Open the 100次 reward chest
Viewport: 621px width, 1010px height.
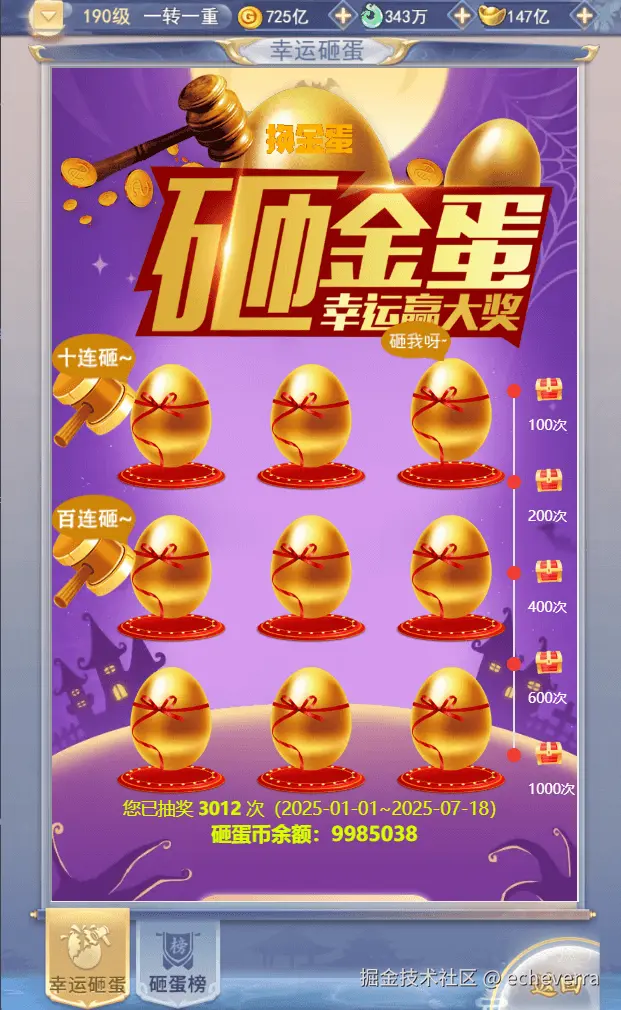(549, 390)
